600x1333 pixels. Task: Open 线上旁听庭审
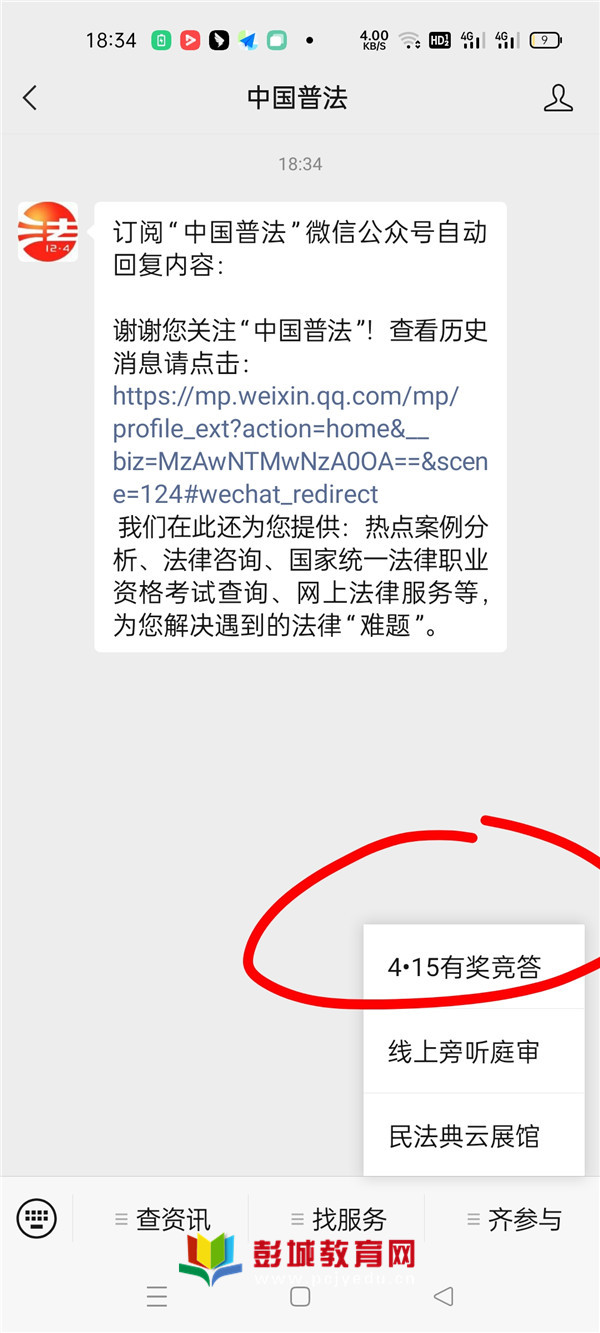[x=465, y=1052]
